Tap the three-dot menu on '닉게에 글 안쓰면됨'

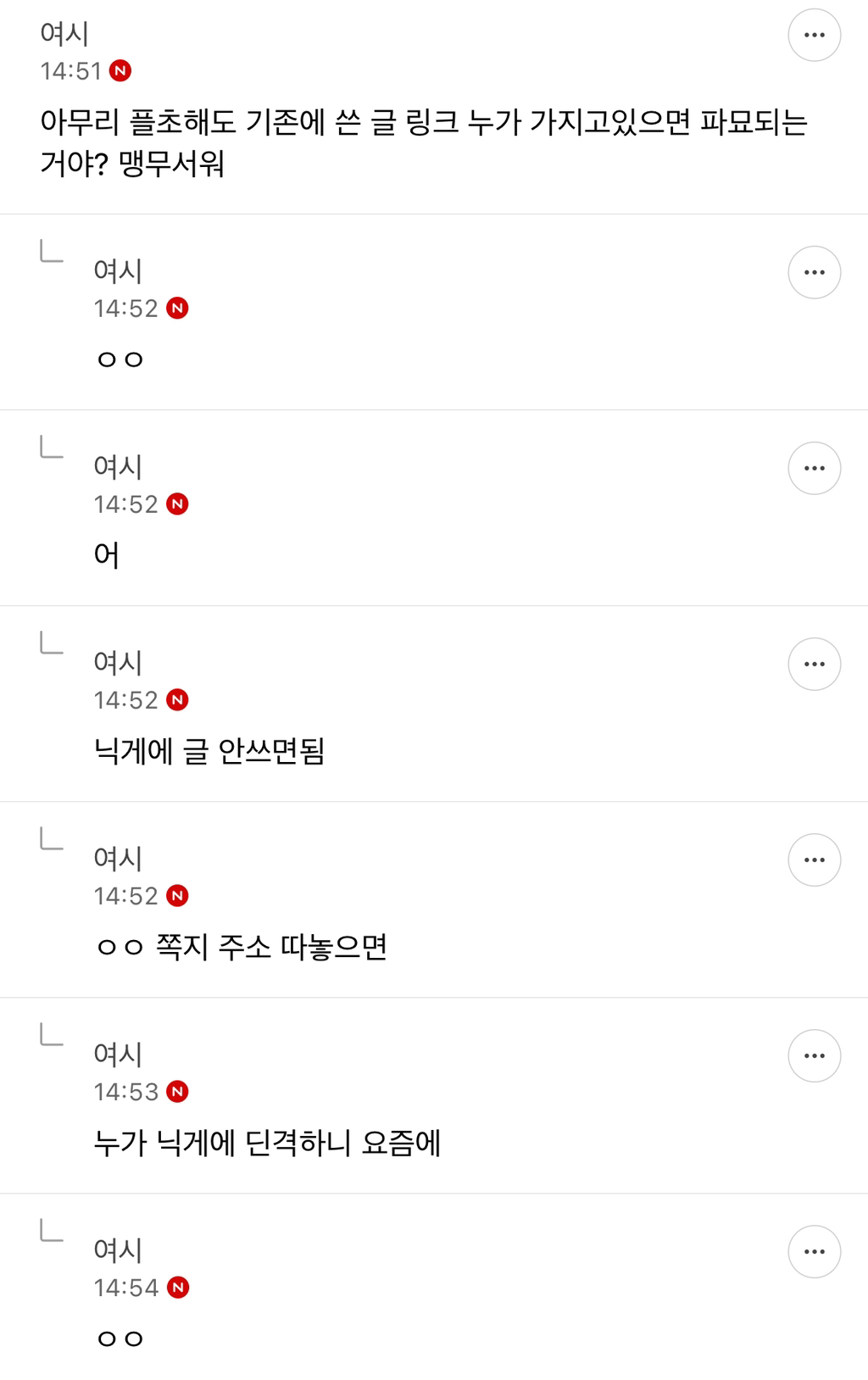tap(814, 664)
